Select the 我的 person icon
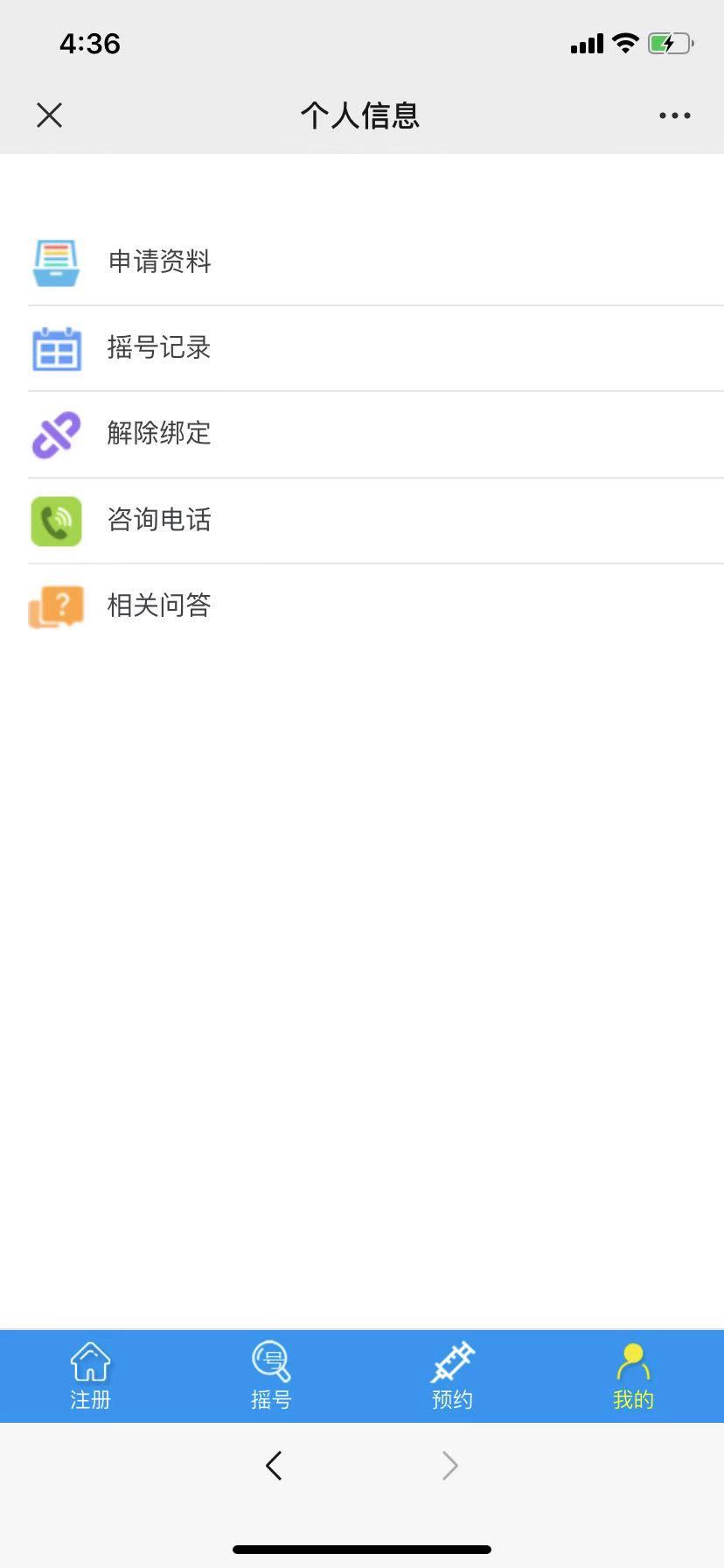 point(633,1361)
